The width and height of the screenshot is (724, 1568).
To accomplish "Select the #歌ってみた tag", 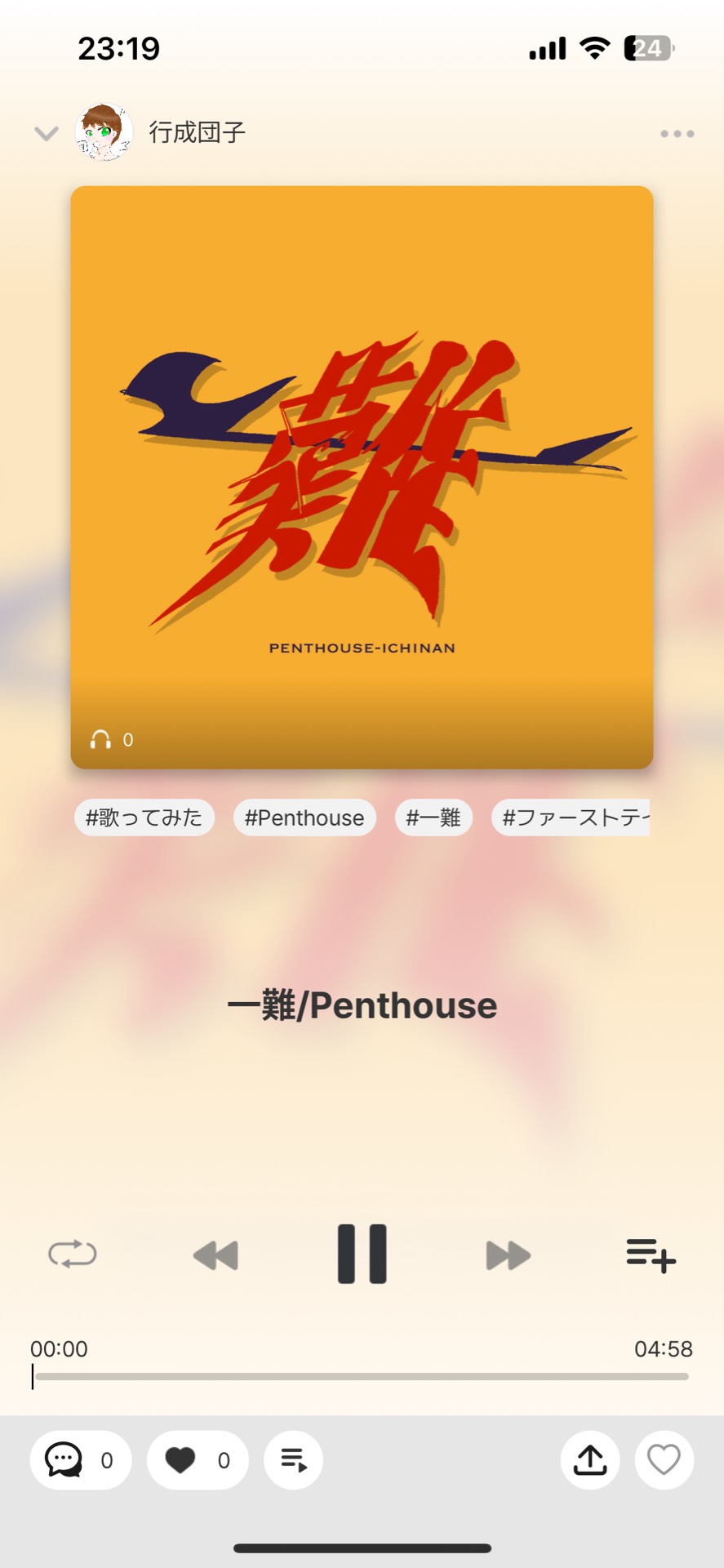I will pos(144,817).
